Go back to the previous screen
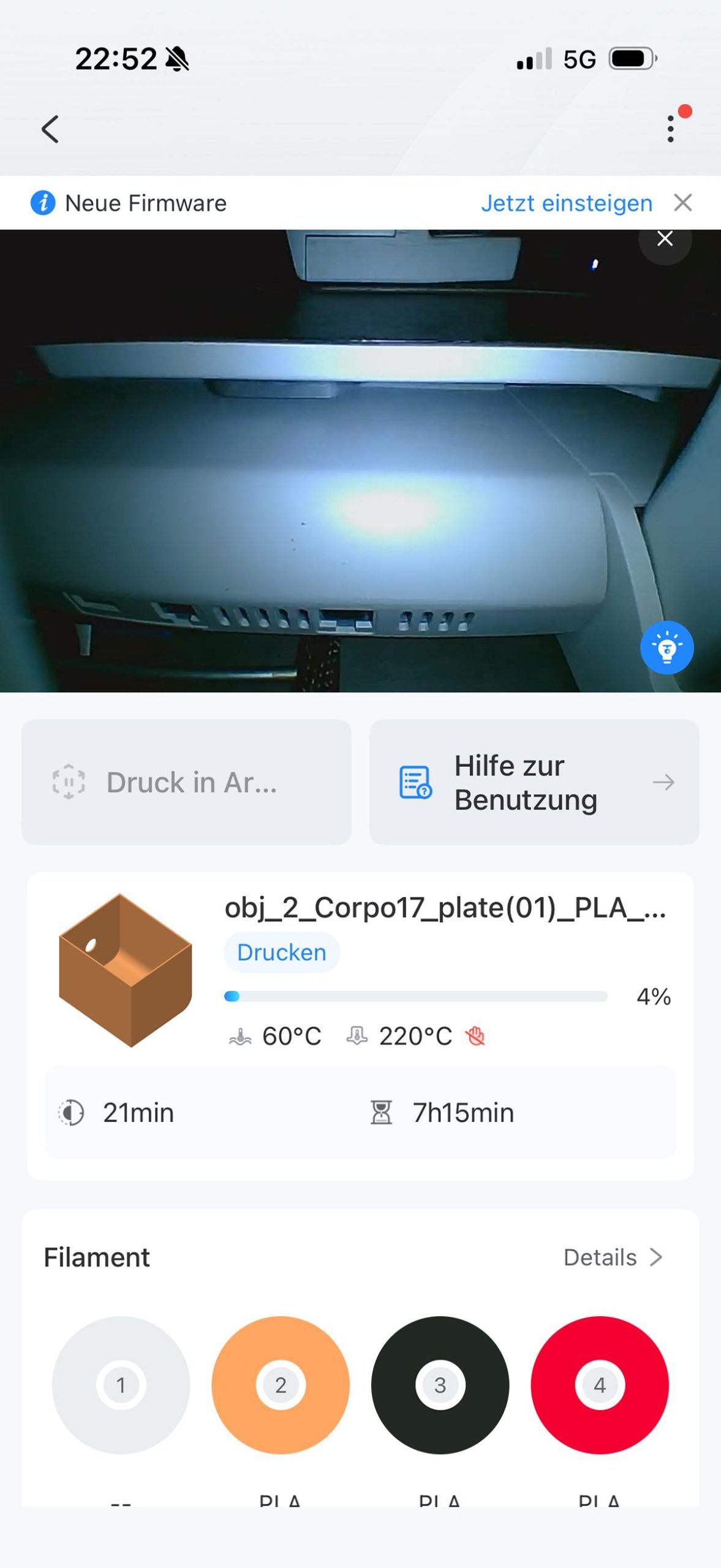 click(x=50, y=129)
